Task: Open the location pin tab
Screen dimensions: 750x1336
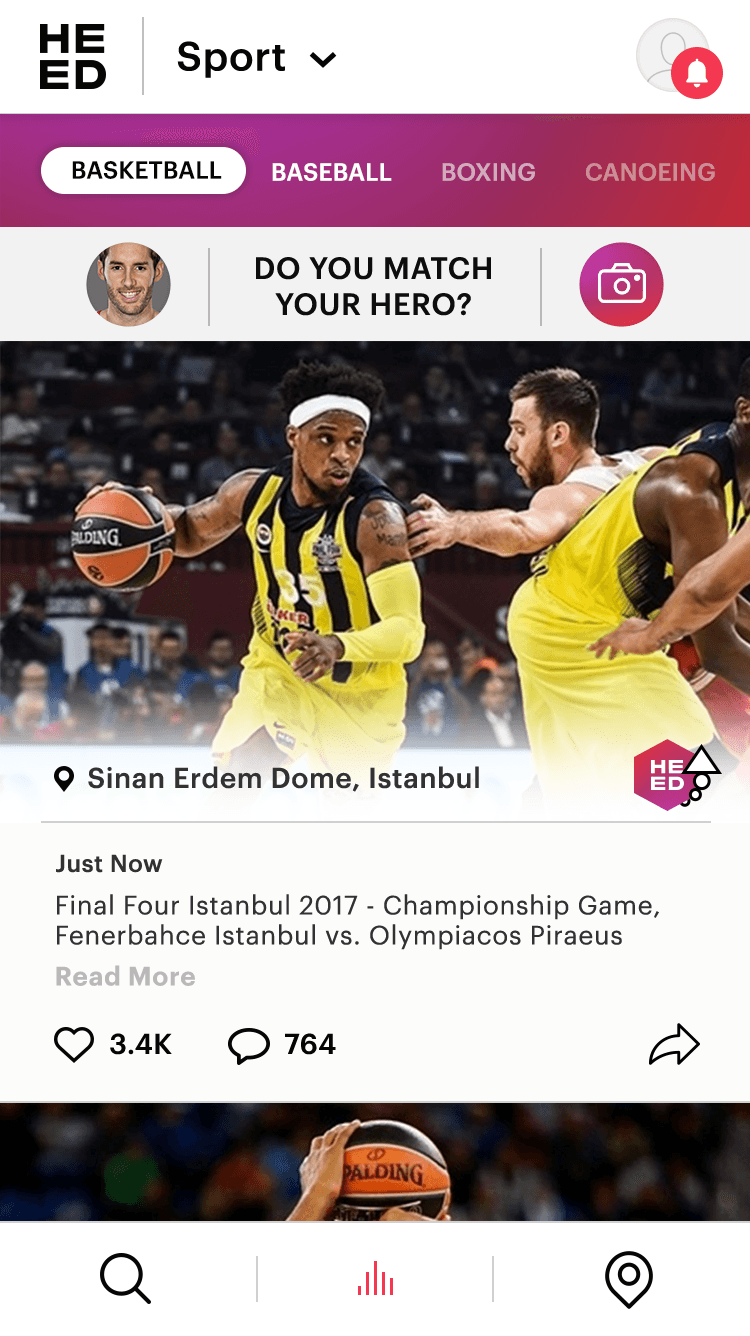Action: click(628, 1280)
